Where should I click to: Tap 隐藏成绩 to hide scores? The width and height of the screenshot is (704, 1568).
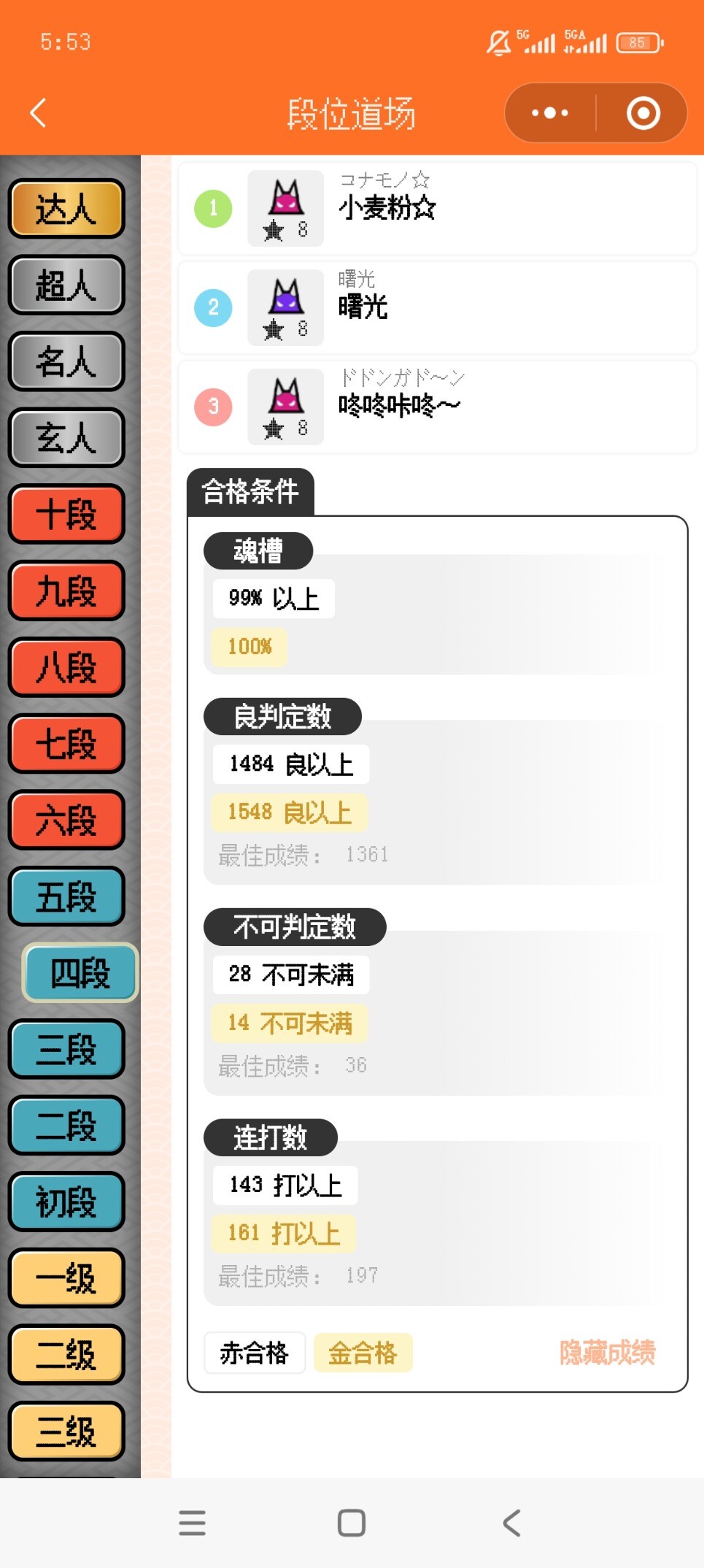pos(607,1353)
